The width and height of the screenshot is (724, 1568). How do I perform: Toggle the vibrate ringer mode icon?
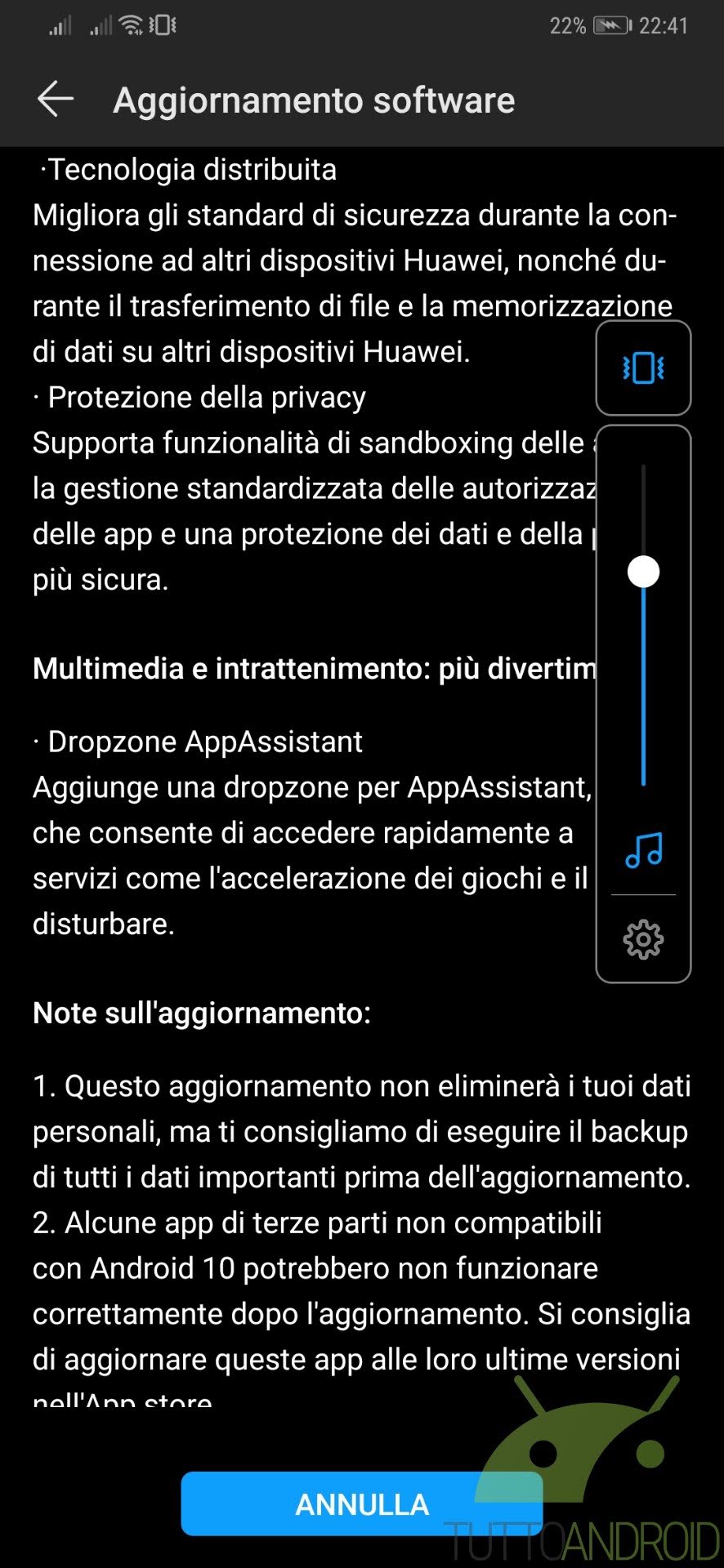[x=643, y=367]
